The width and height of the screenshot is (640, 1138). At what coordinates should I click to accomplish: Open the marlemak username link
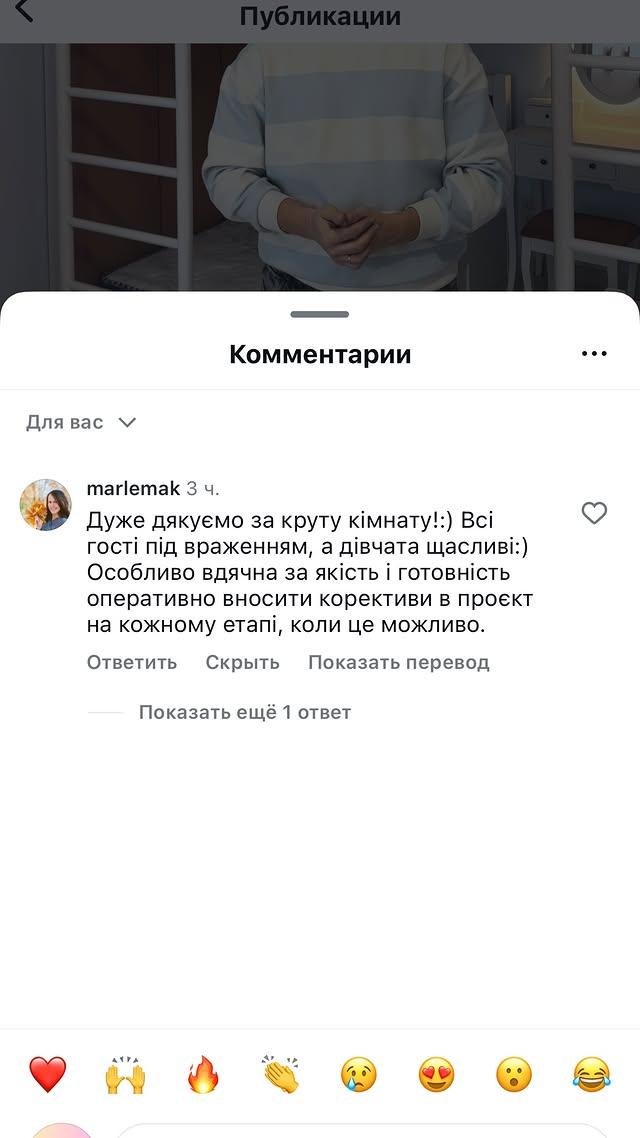coord(133,489)
